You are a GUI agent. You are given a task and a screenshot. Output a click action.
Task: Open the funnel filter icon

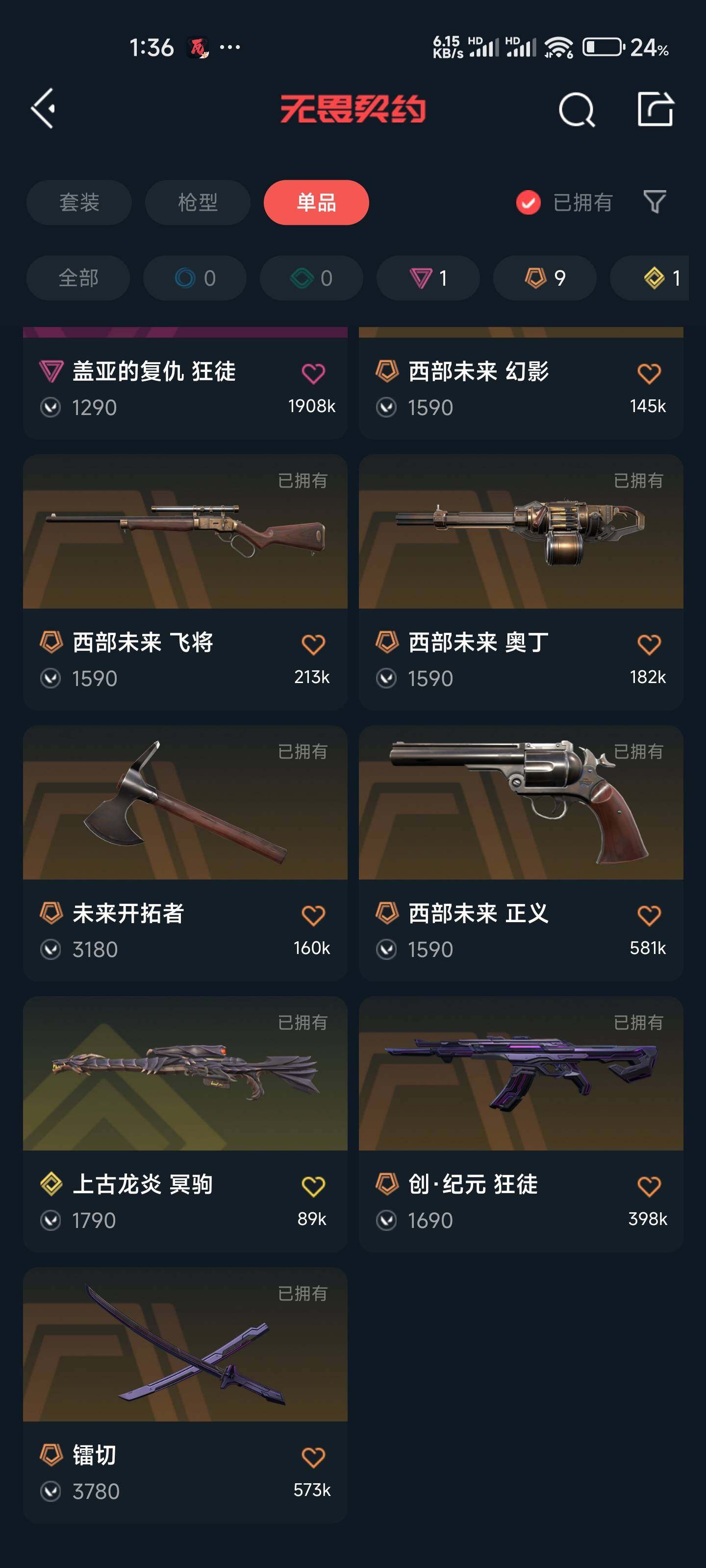[654, 201]
